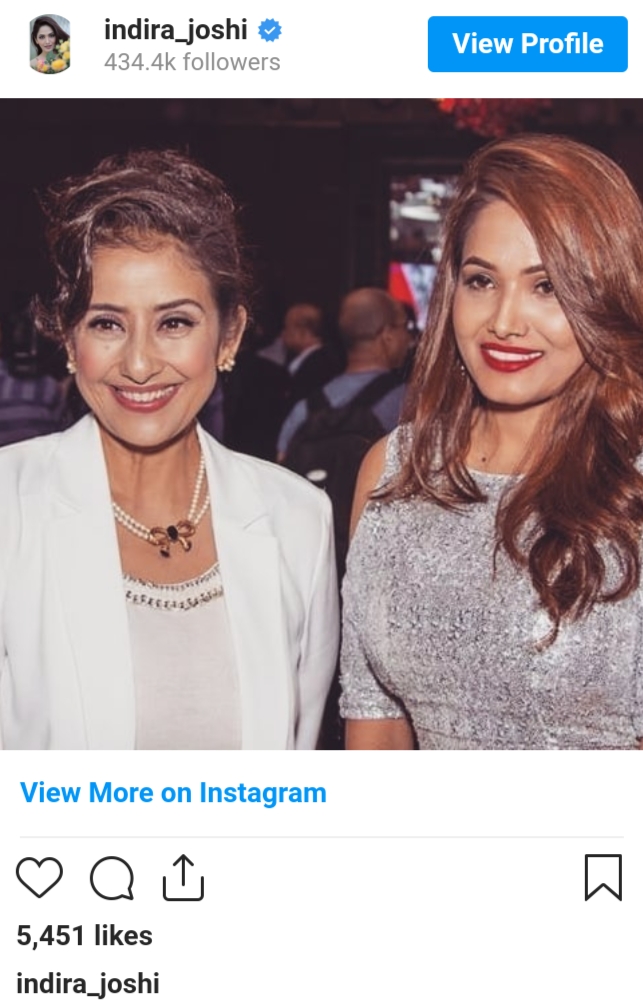
Task: Tap the View Profile button
Action: point(527,44)
